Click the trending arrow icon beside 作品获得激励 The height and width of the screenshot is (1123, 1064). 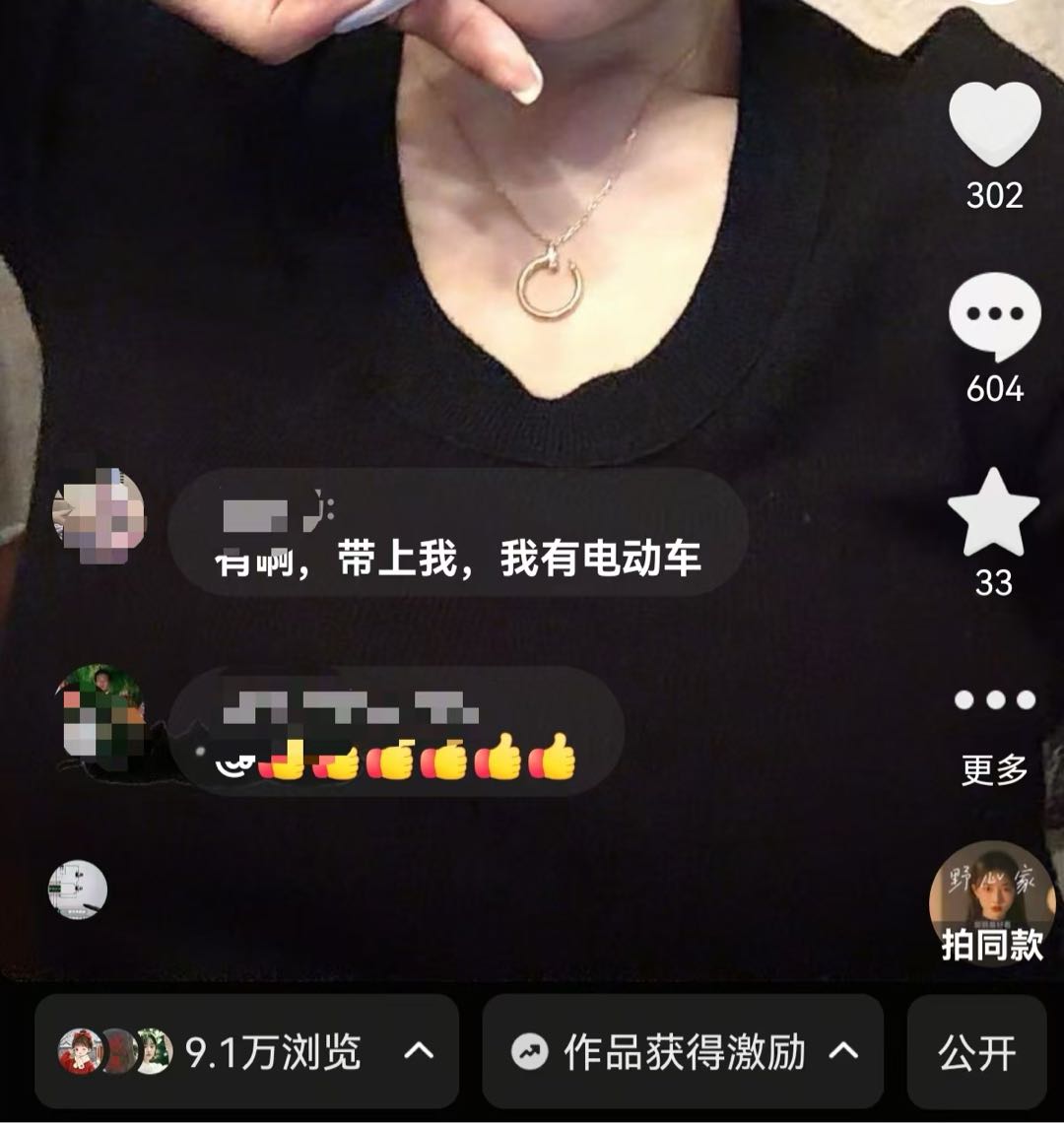[x=531, y=1053]
